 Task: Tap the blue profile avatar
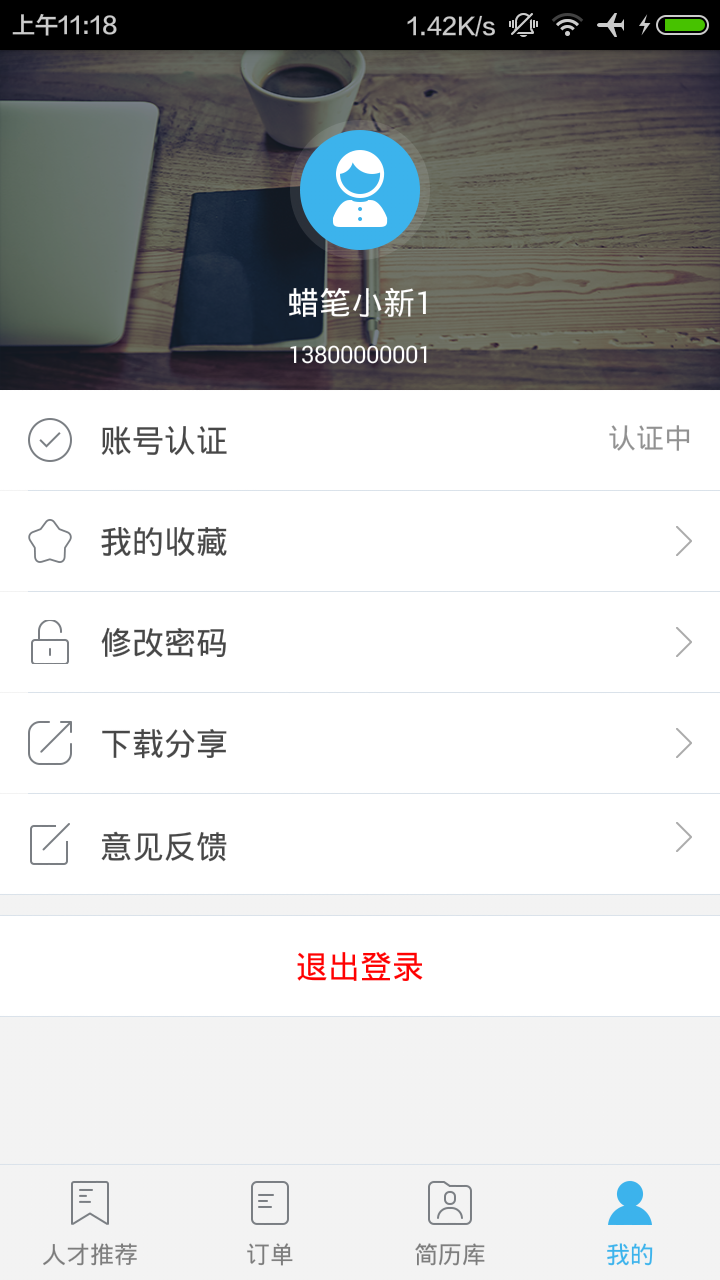point(360,190)
